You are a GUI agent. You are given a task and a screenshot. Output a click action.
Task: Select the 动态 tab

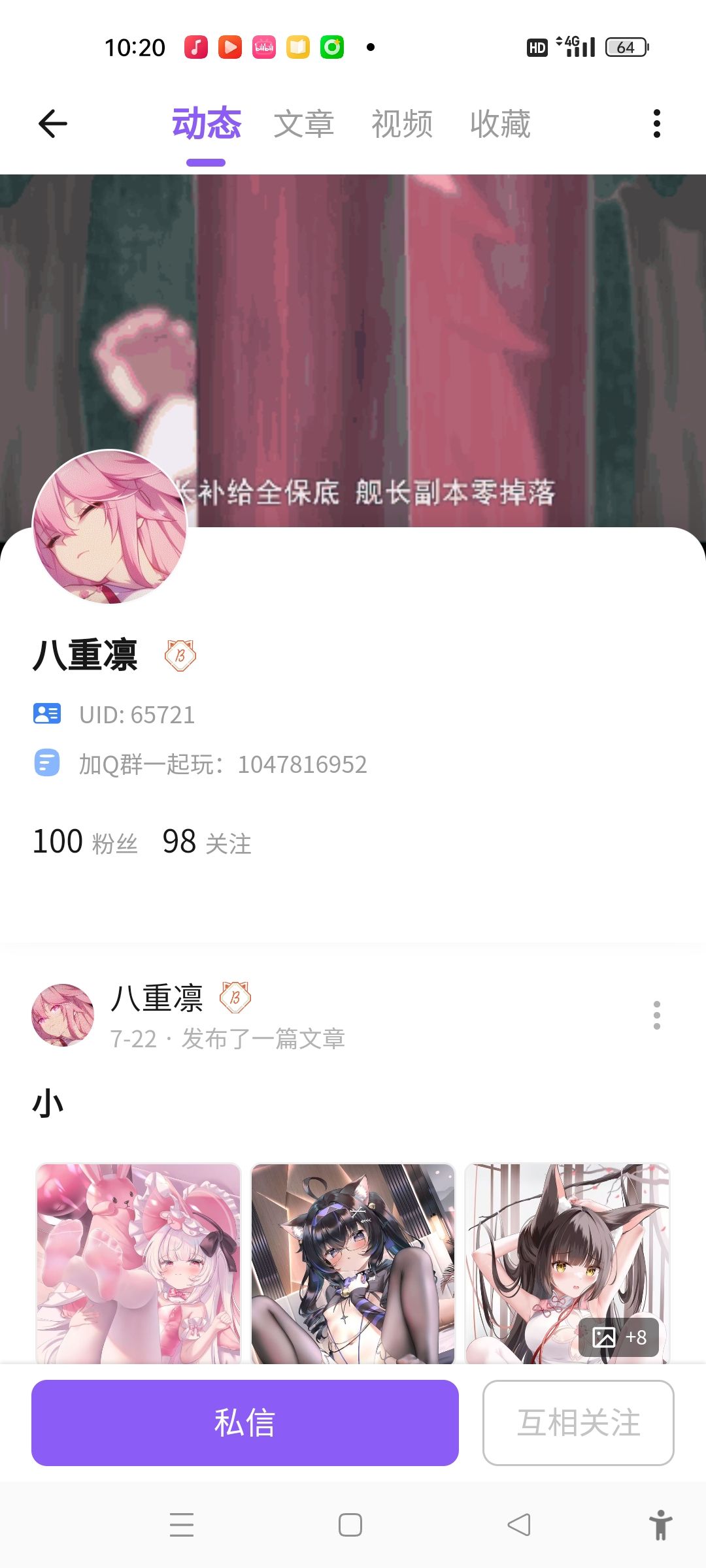tap(206, 124)
